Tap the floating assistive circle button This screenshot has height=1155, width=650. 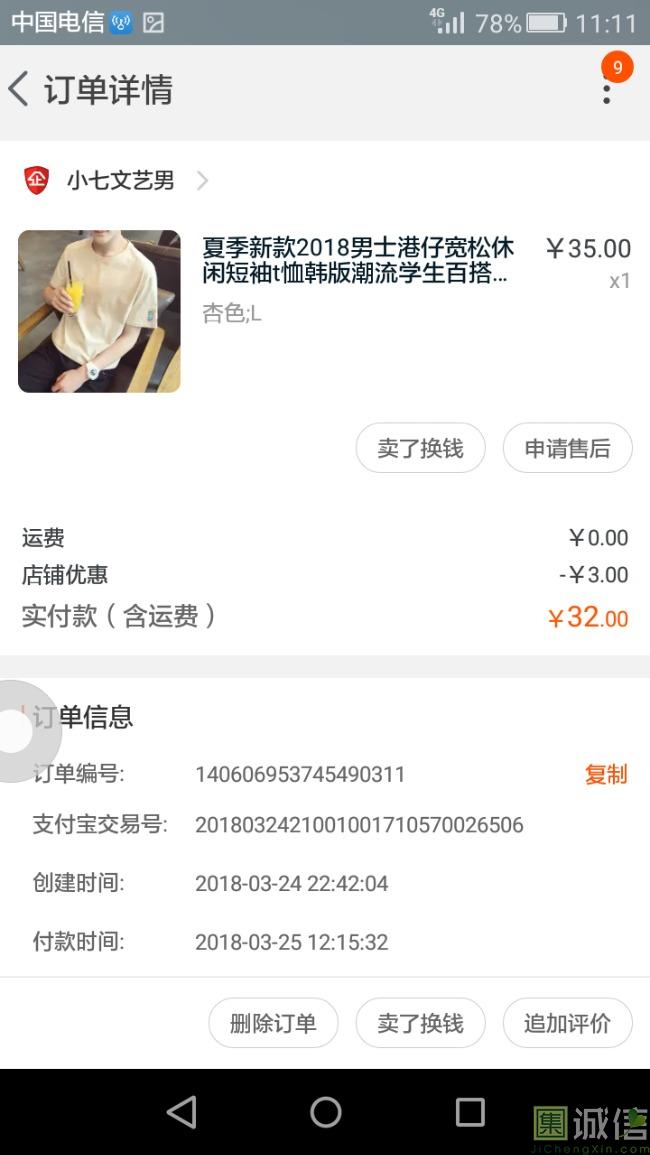[x=20, y=731]
